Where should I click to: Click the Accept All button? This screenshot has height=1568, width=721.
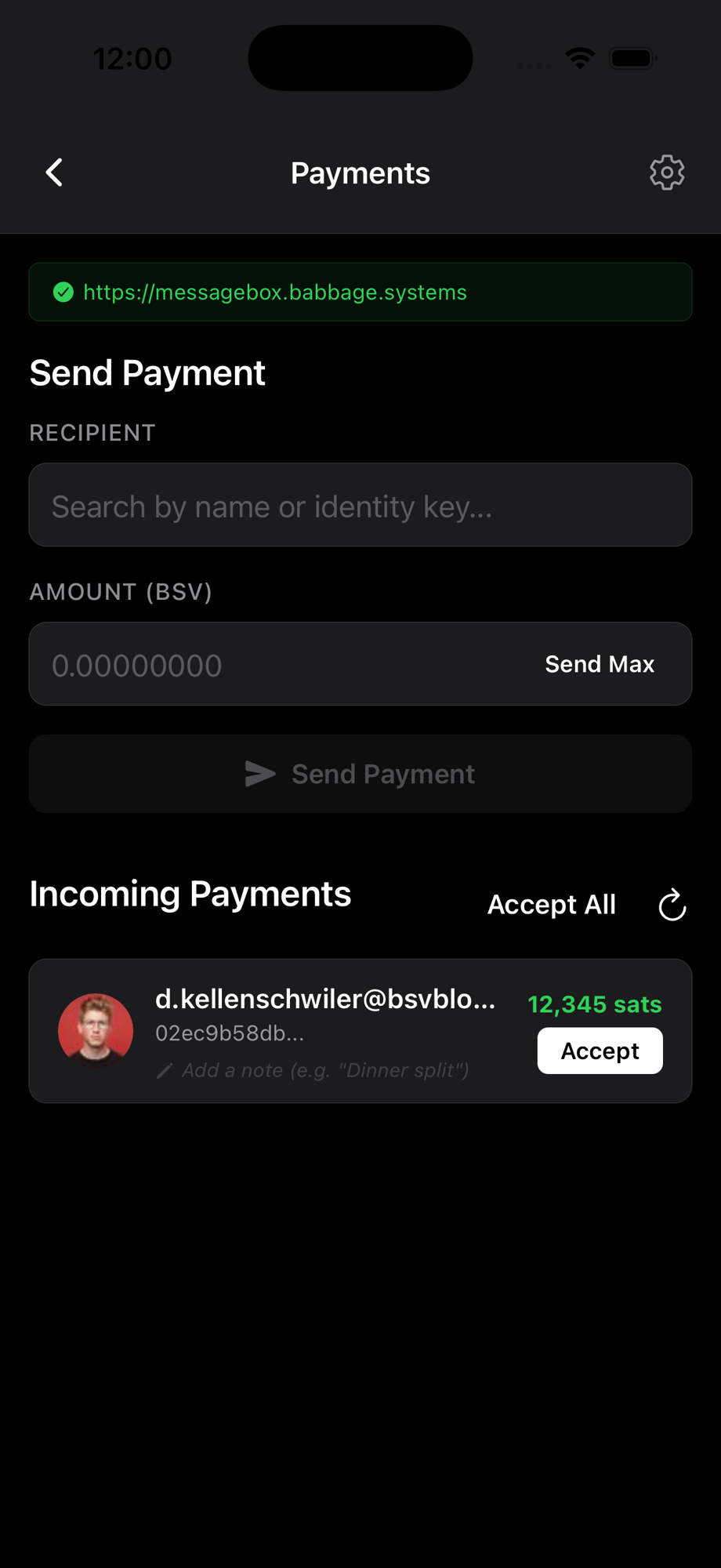pyautogui.click(x=551, y=904)
